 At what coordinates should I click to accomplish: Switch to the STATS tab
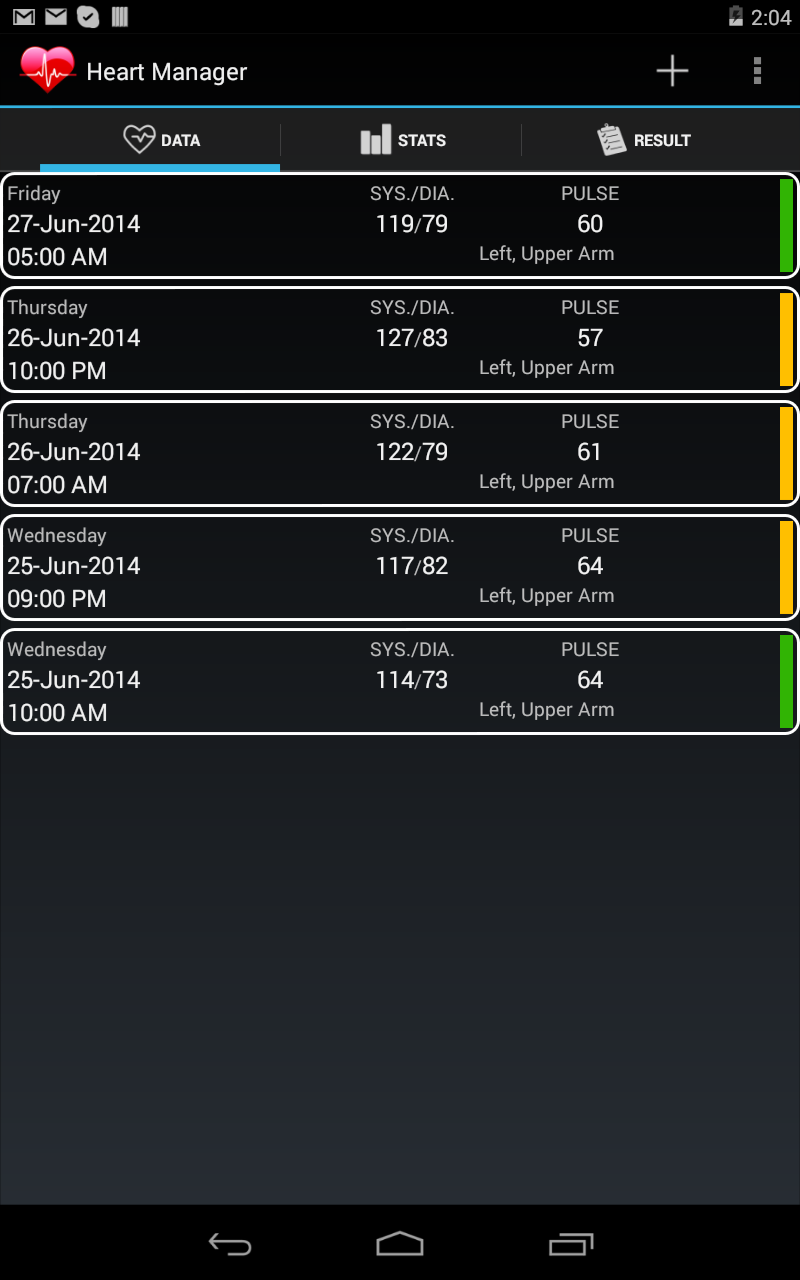click(x=402, y=140)
